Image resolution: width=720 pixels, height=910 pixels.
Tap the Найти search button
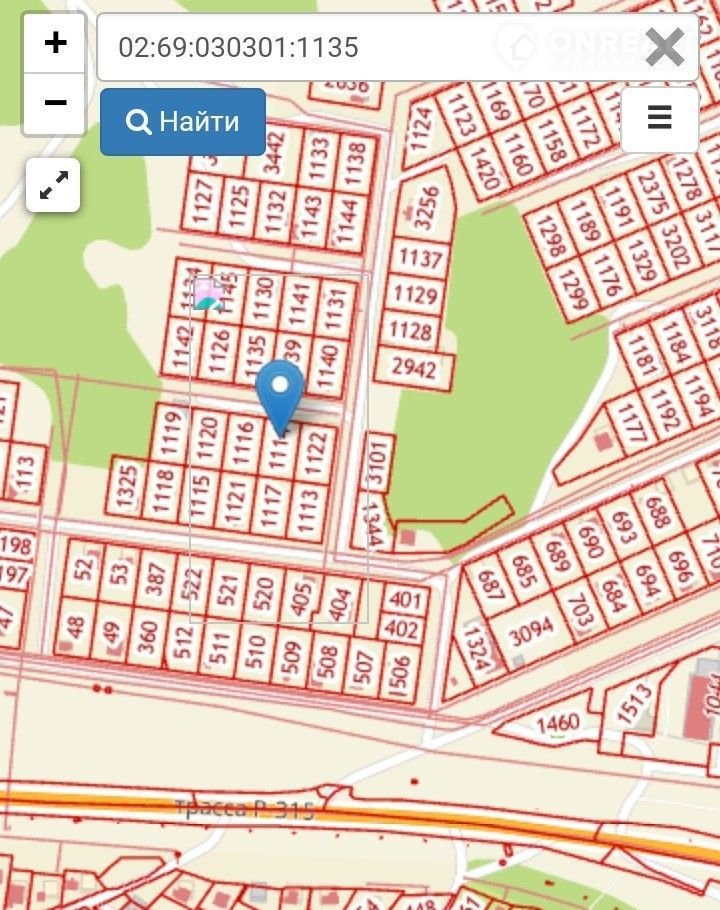point(183,122)
